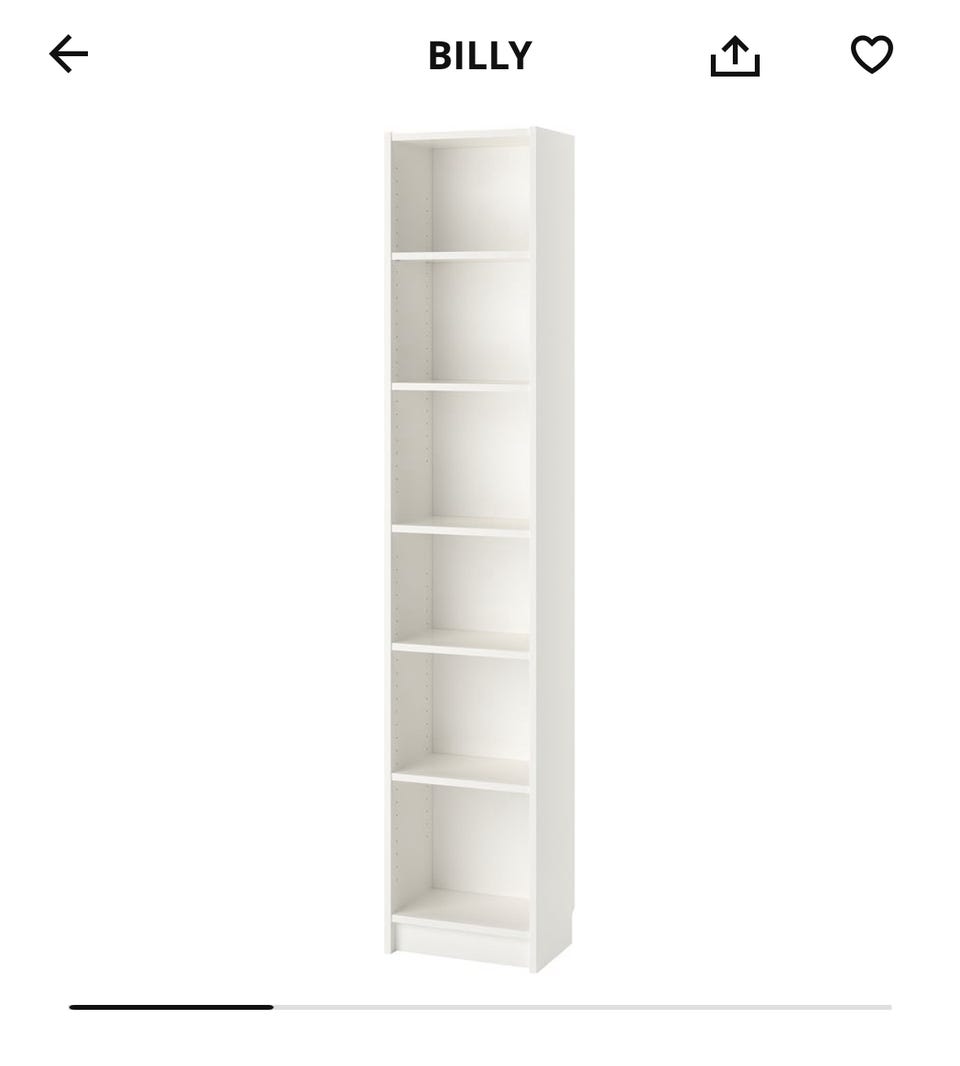This screenshot has height=1066, width=960.
Task: Share the BILLY product
Action: click(x=735, y=56)
